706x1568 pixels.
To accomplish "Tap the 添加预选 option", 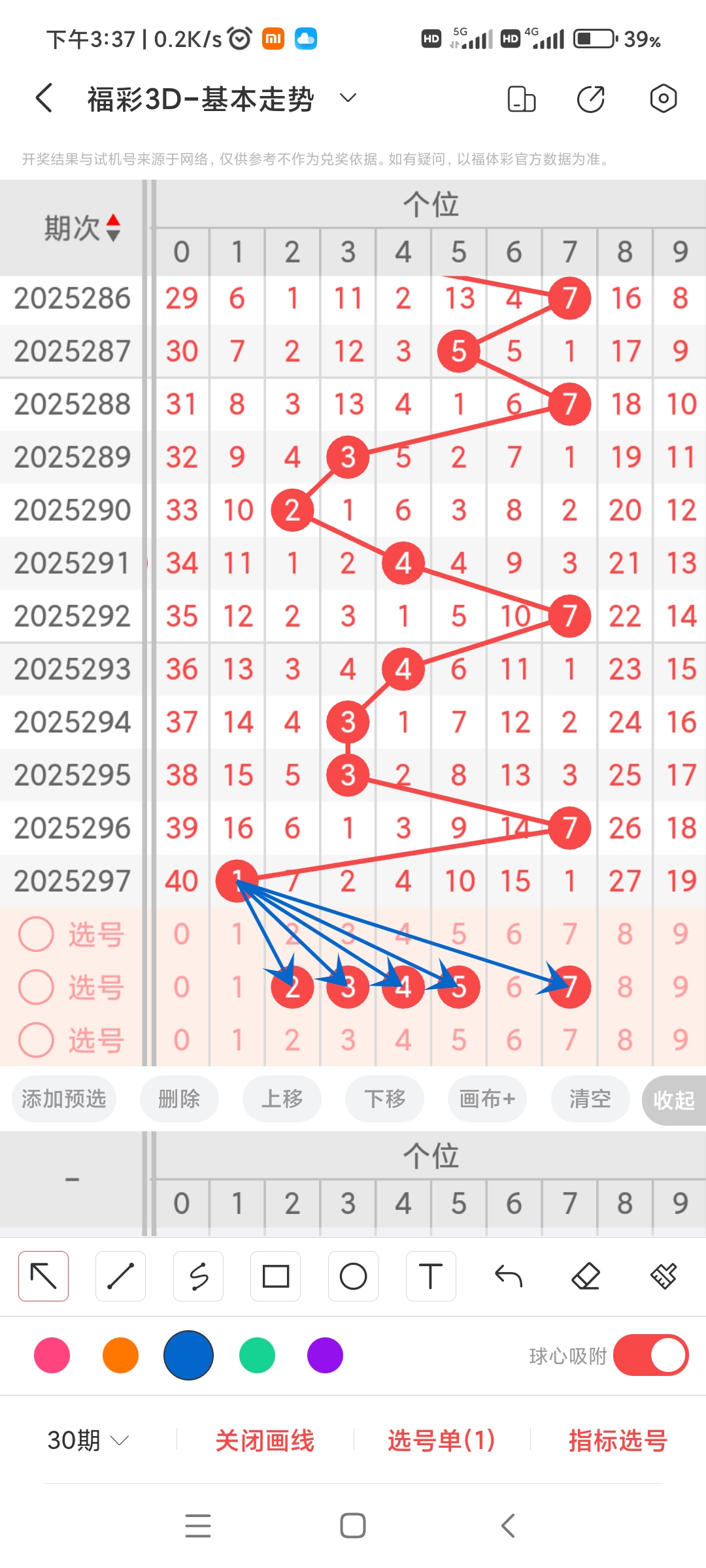I will click(63, 1099).
